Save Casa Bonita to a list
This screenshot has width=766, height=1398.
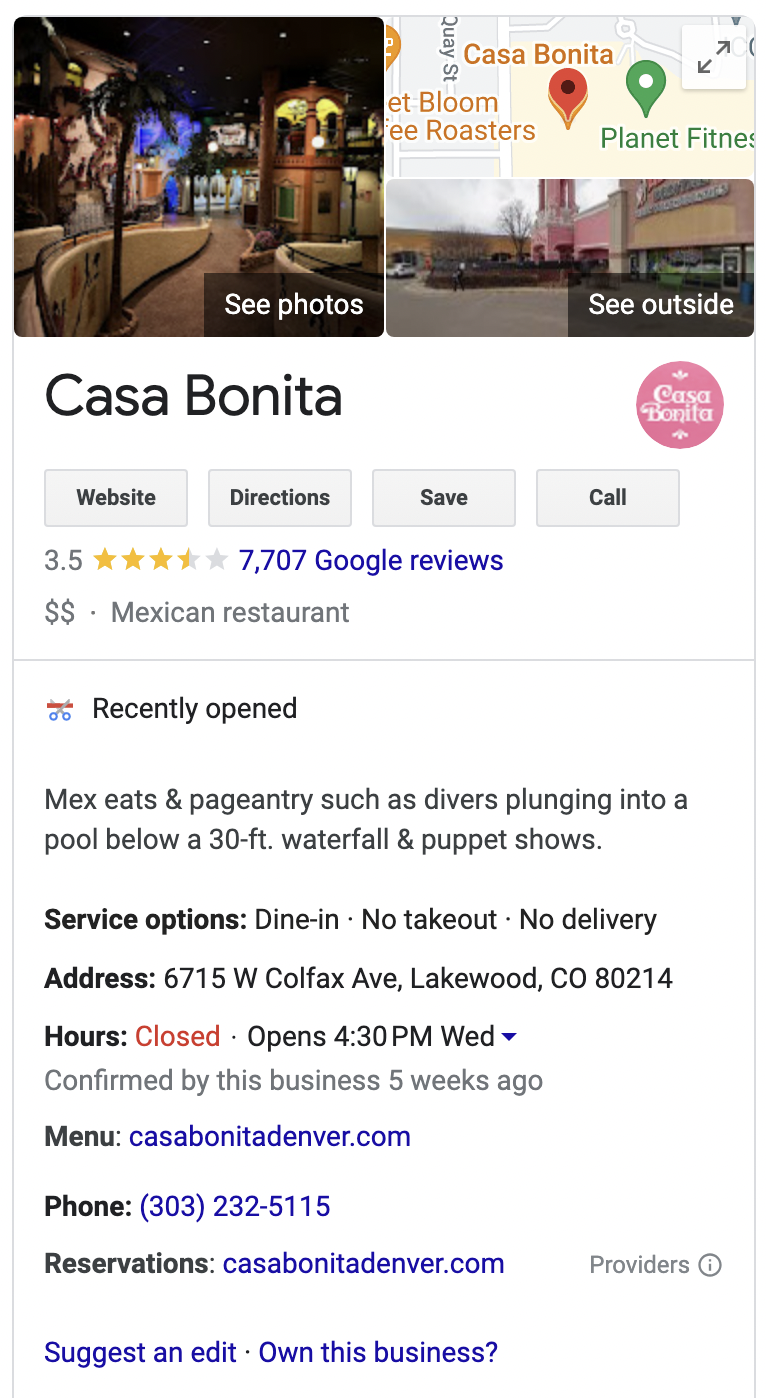(444, 497)
